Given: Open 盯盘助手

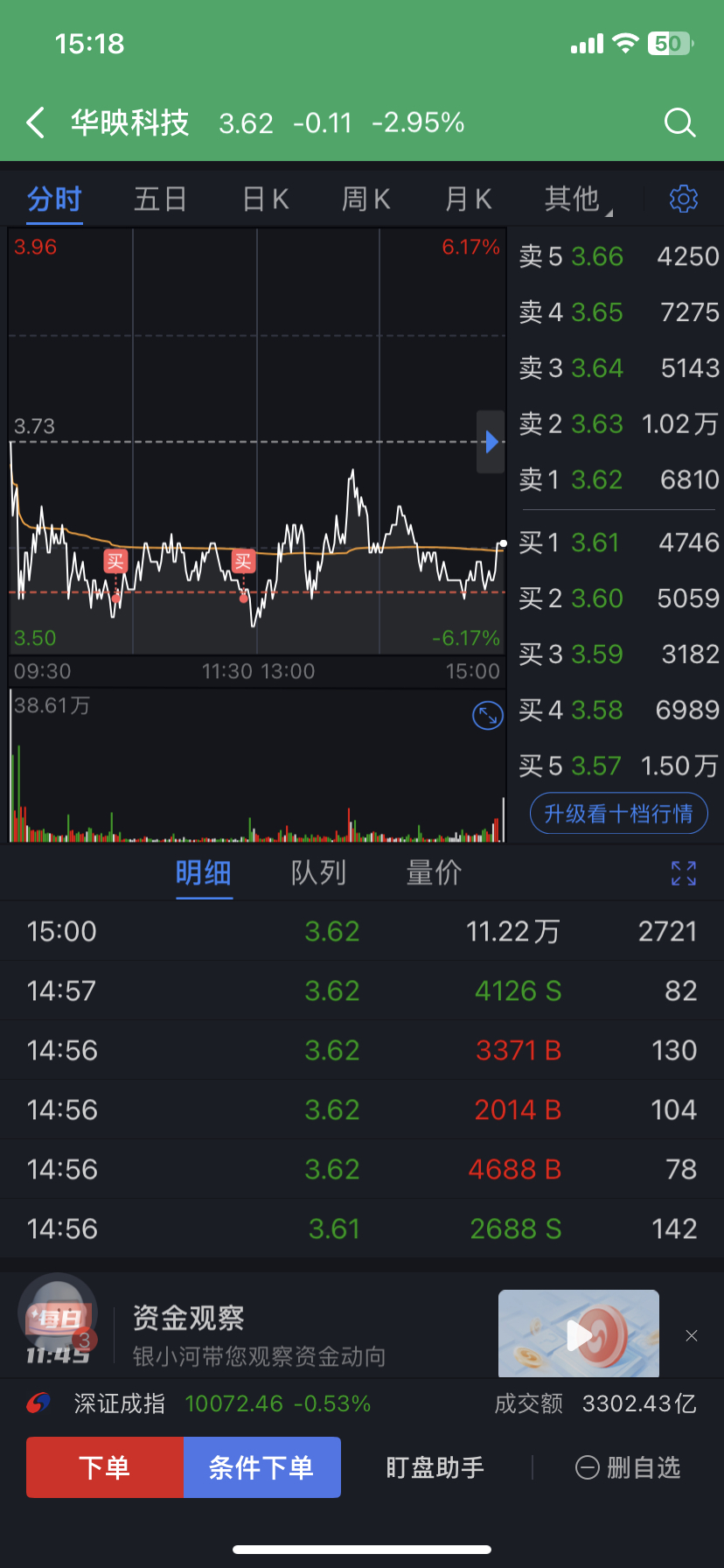Looking at the screenshot, I should [x=435, y=1467].
